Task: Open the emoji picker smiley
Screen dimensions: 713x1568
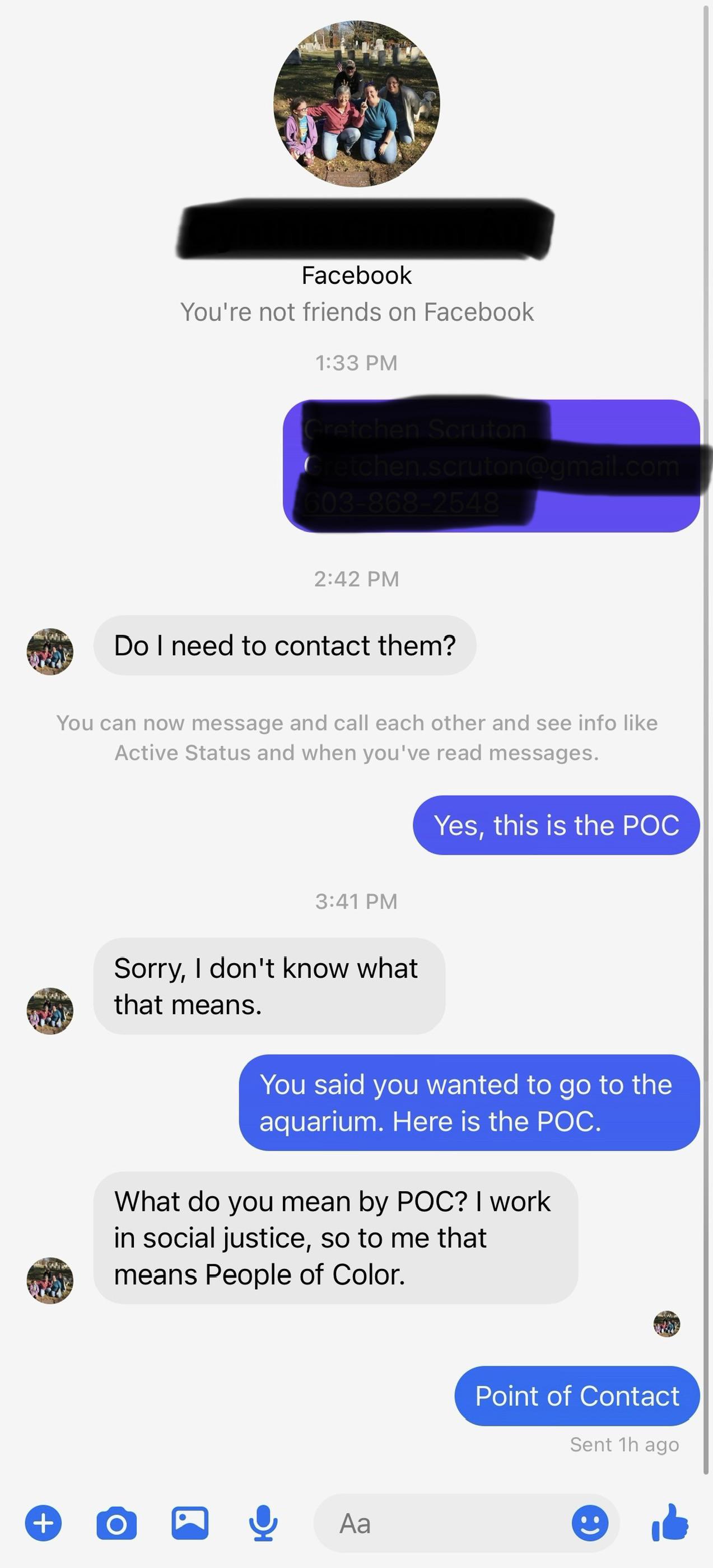Action: click(x=589, y=1523)
